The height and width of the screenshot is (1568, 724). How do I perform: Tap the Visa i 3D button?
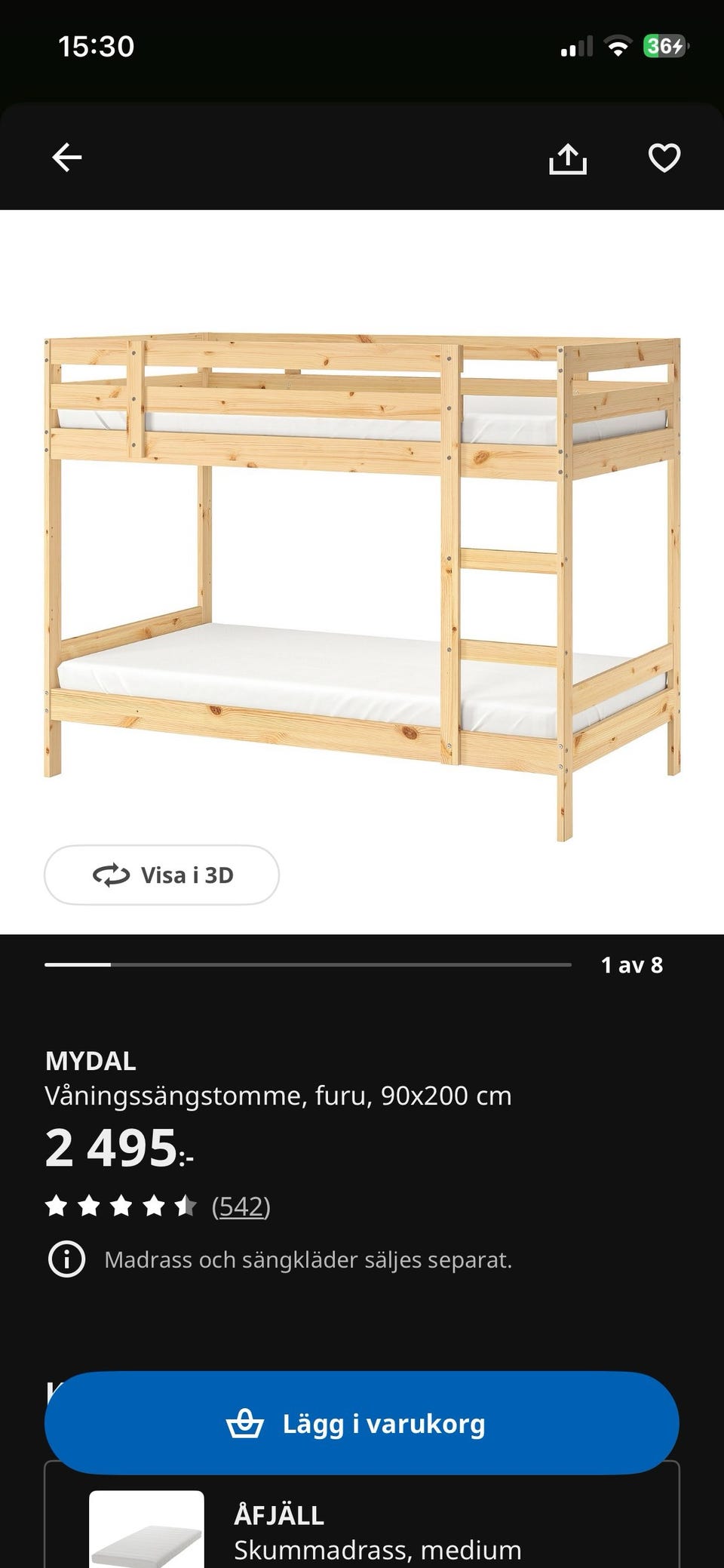click(161, 875)
